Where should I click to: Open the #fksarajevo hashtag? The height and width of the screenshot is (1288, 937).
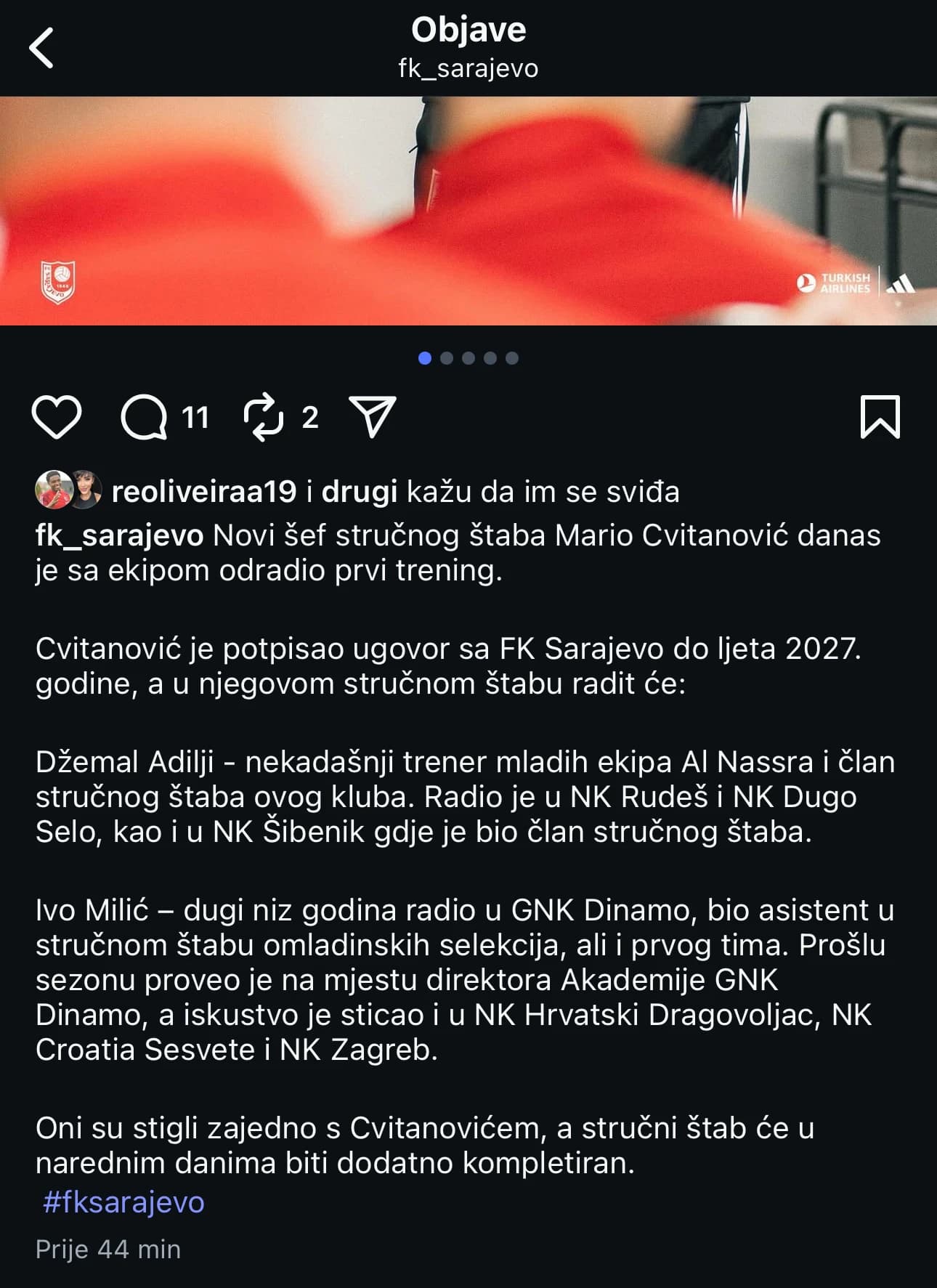tap(123, 1202)
